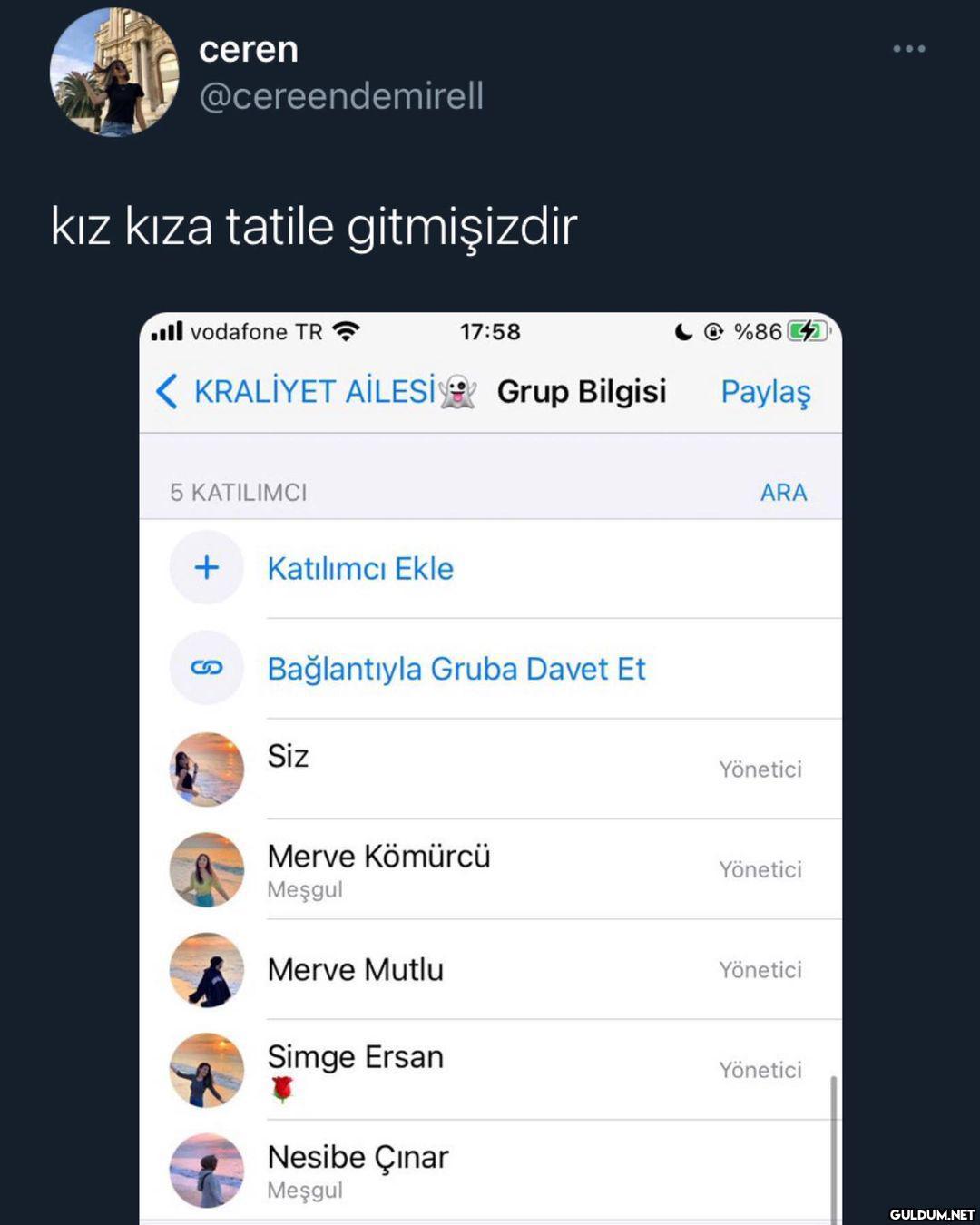Open the tweet's overflow menu

pyautogui.click(x=908, y=49)
